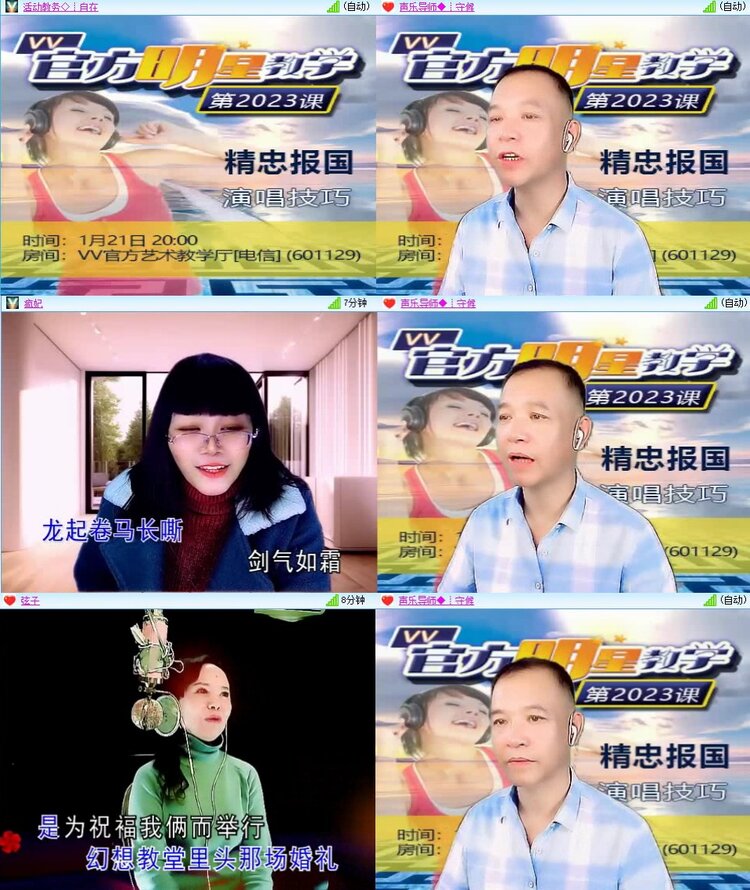Click the 7分钟 duration label on 盒妃's stream
Screen dimensions: 750x890
click(x=357, y=305)
